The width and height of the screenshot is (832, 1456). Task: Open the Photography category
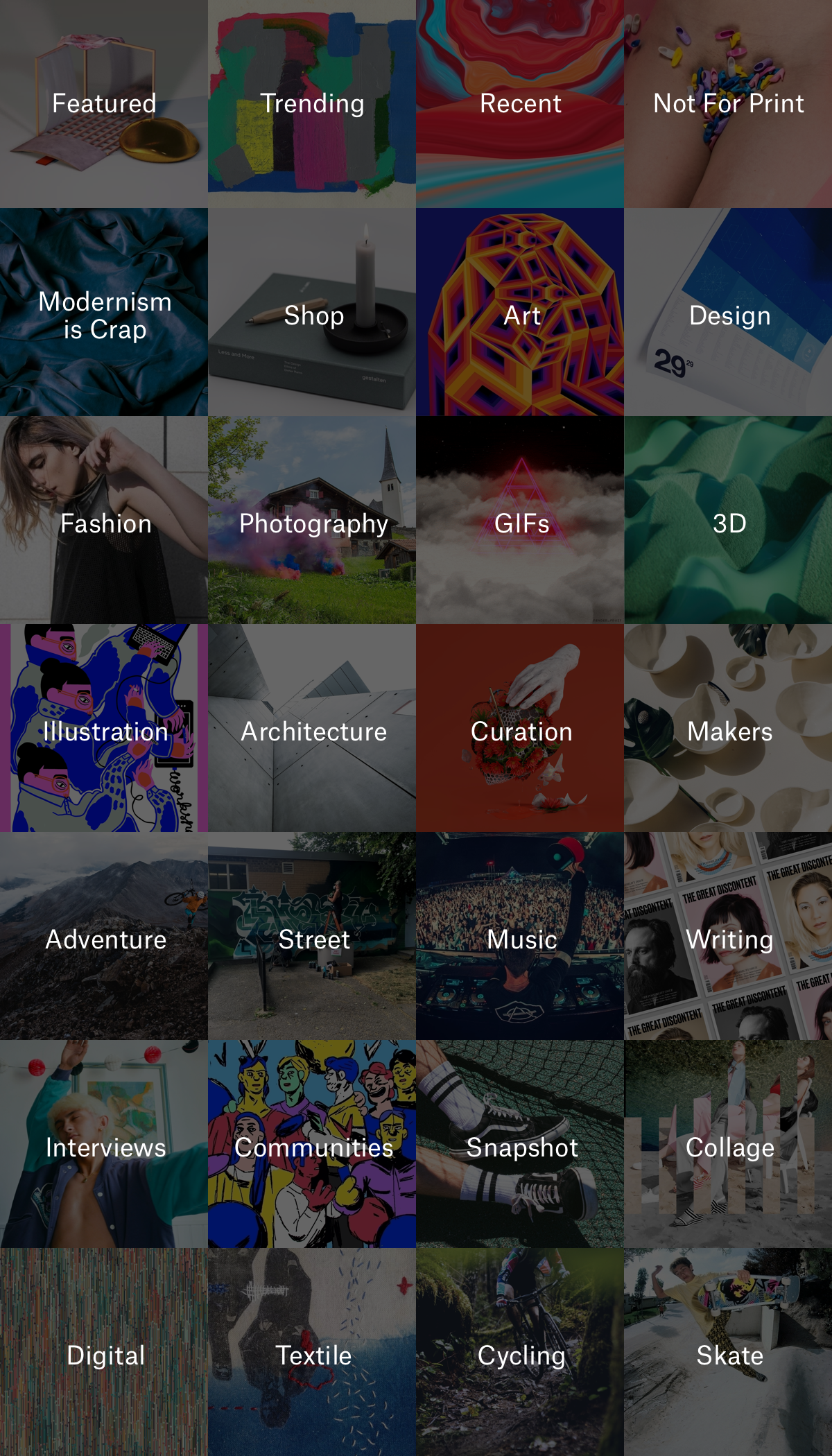(x=312, y=523)
